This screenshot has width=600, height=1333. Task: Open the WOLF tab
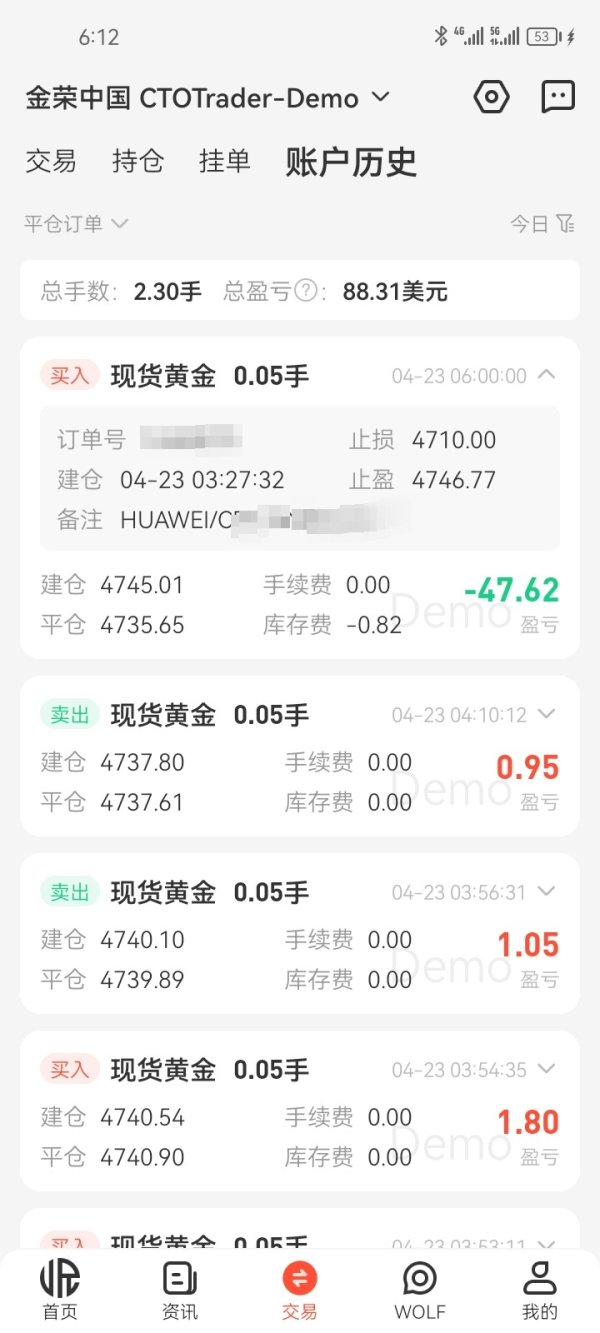[x=420, y=1289]
